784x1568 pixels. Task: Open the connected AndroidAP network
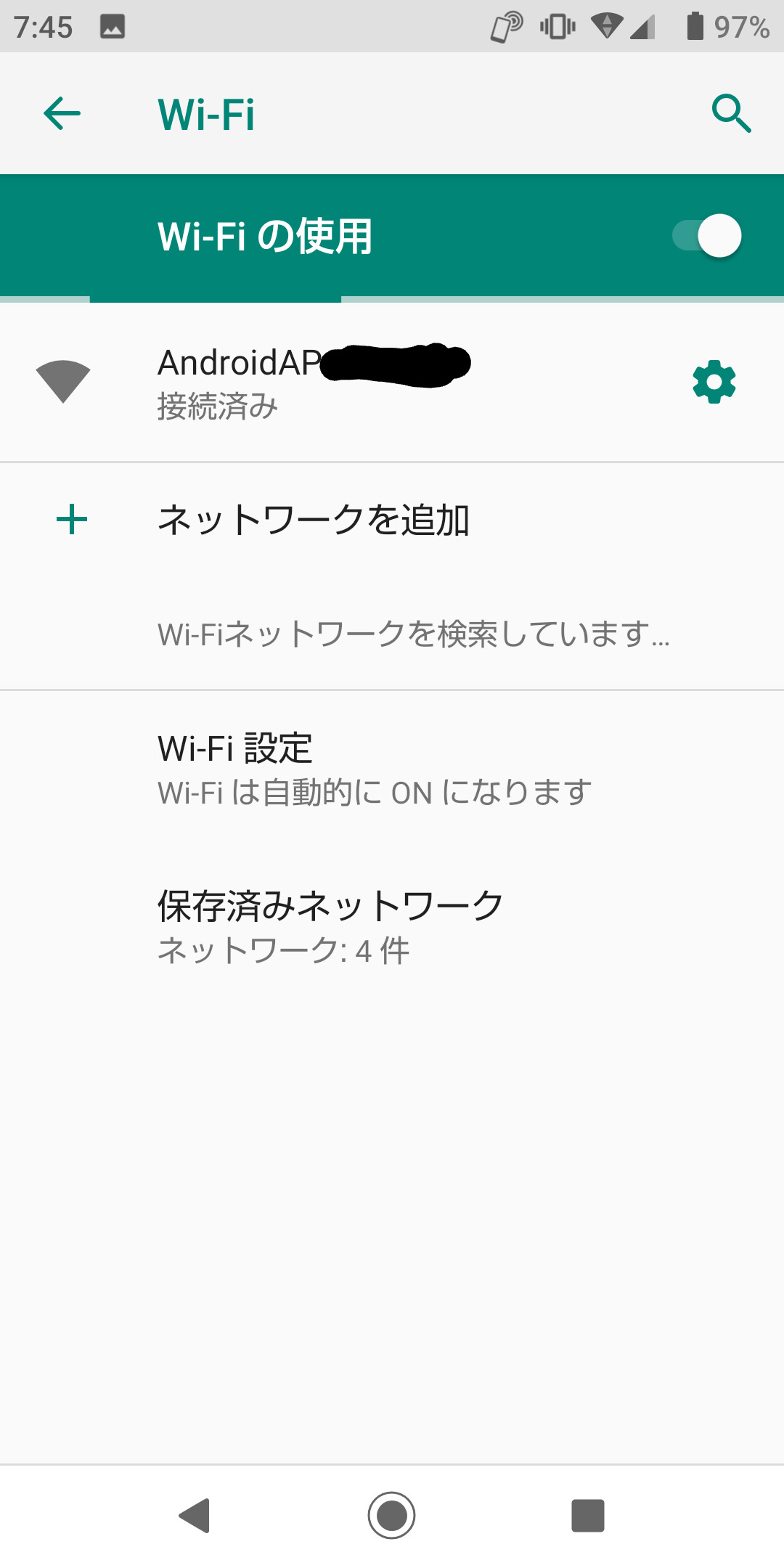pos(312,382)
